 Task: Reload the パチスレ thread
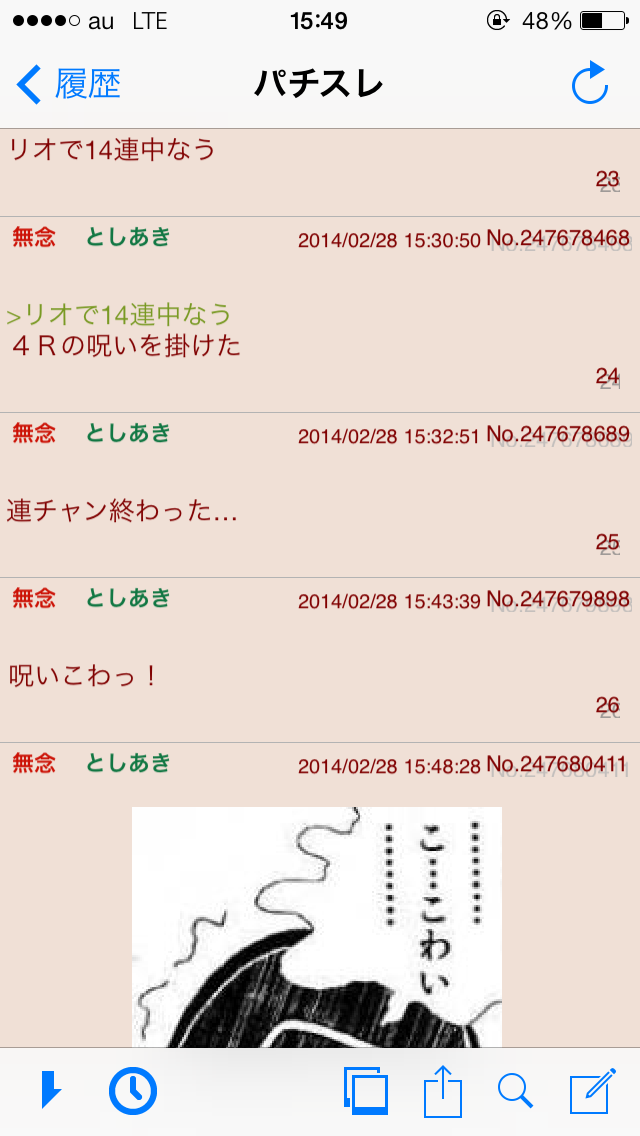click(x=590, y=84)
